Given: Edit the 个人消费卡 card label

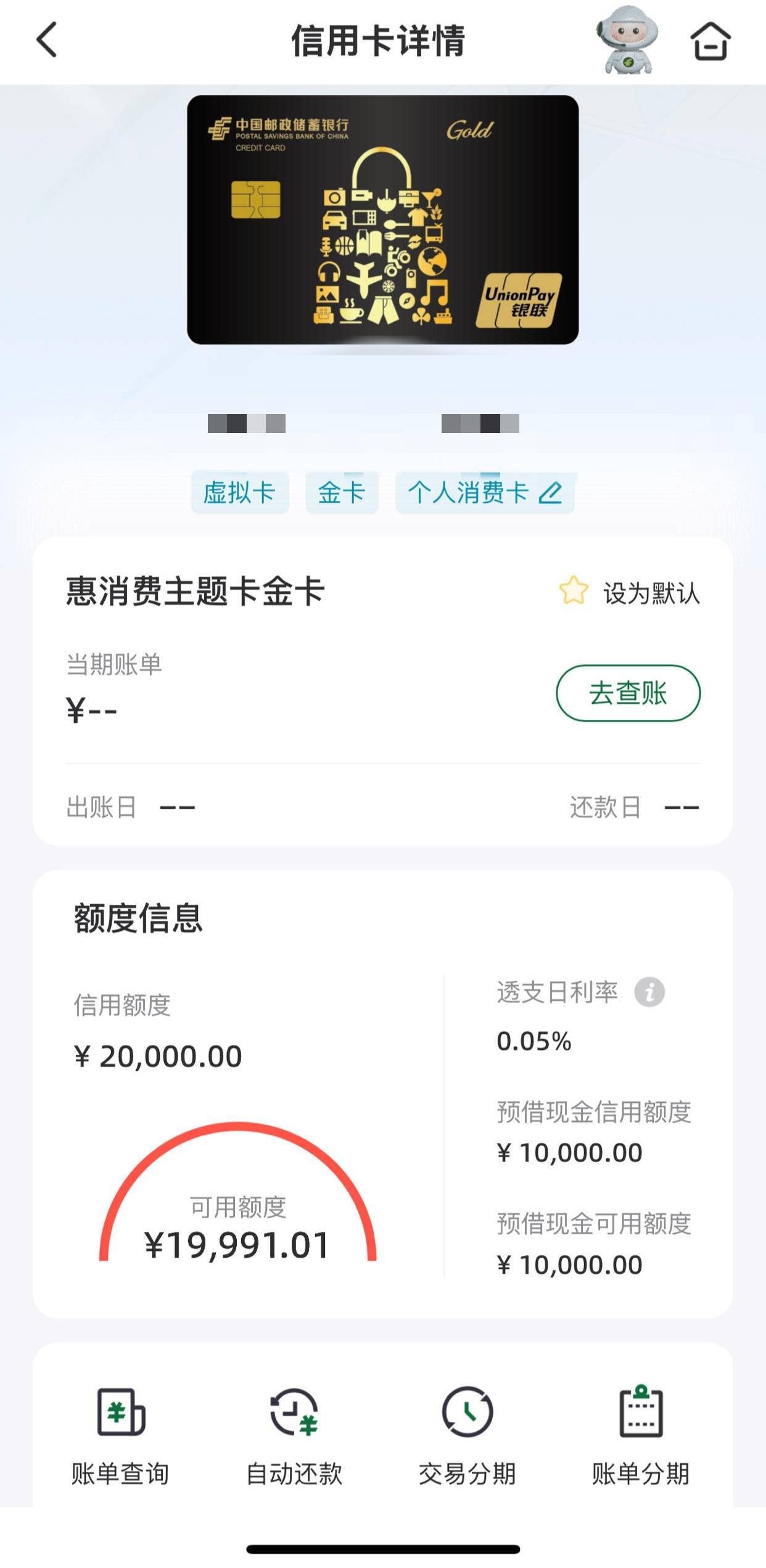Looking at the screenshot, I should tap(550, 493).
